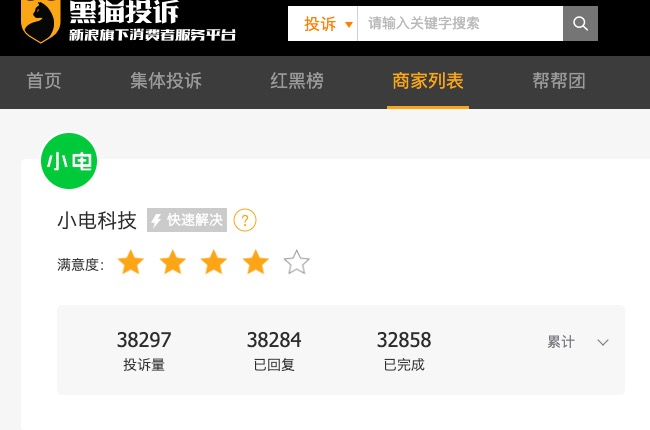The image size is (650, 430).
Task: Tap the magnifier search button
Action: tap(580, 24)
